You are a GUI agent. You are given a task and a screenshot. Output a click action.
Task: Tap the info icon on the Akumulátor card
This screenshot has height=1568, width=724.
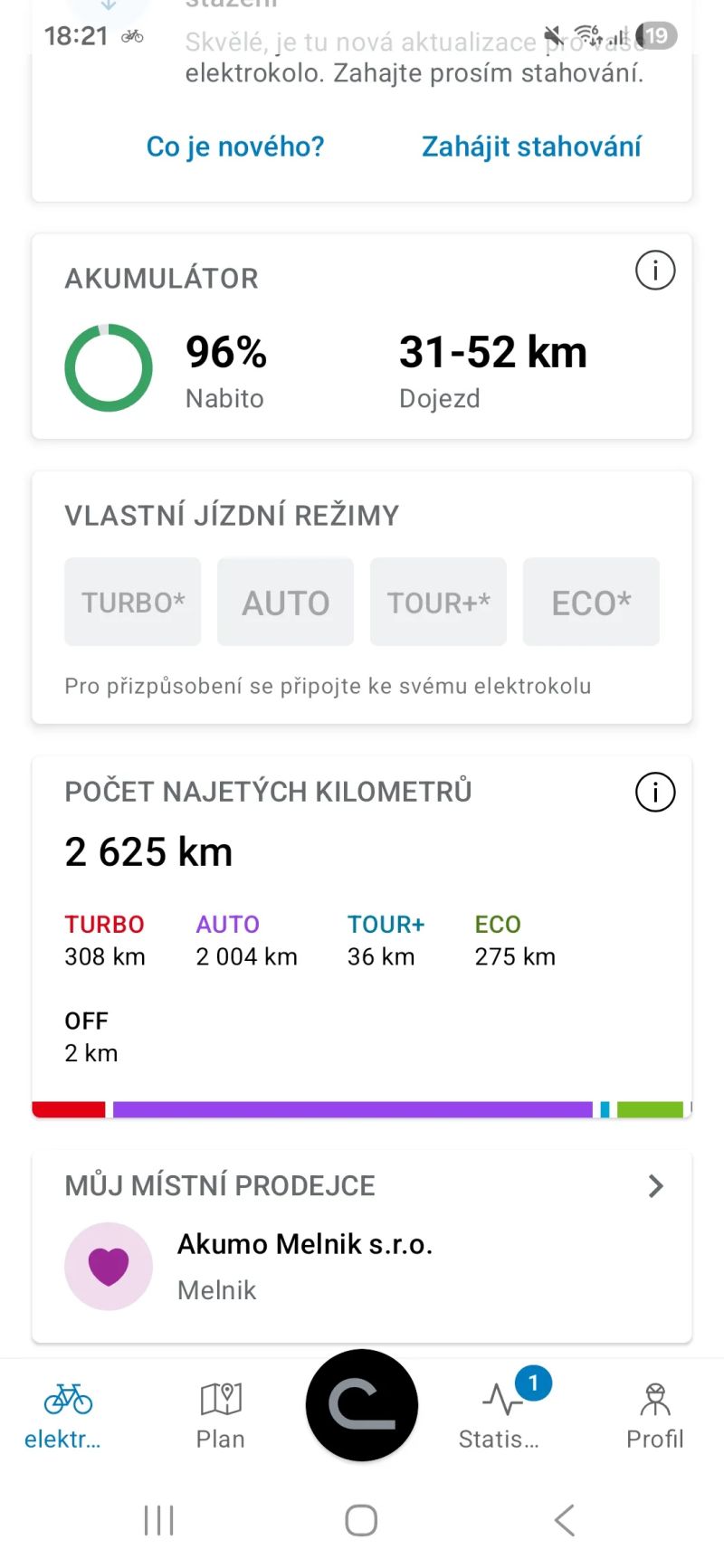coord(654,270)
